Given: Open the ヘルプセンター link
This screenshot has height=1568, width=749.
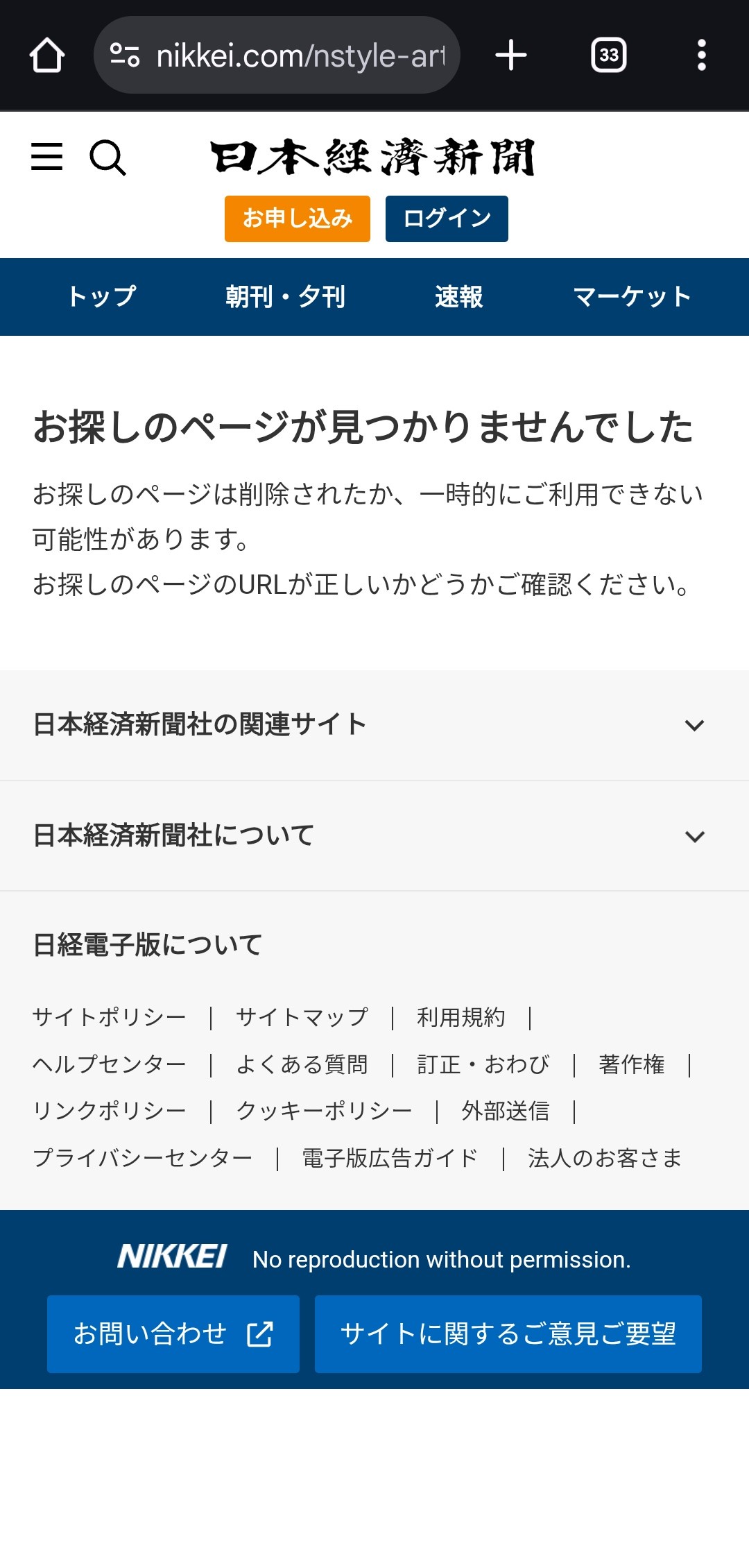Looking at the screenshot, I should tap(110, 1064).
